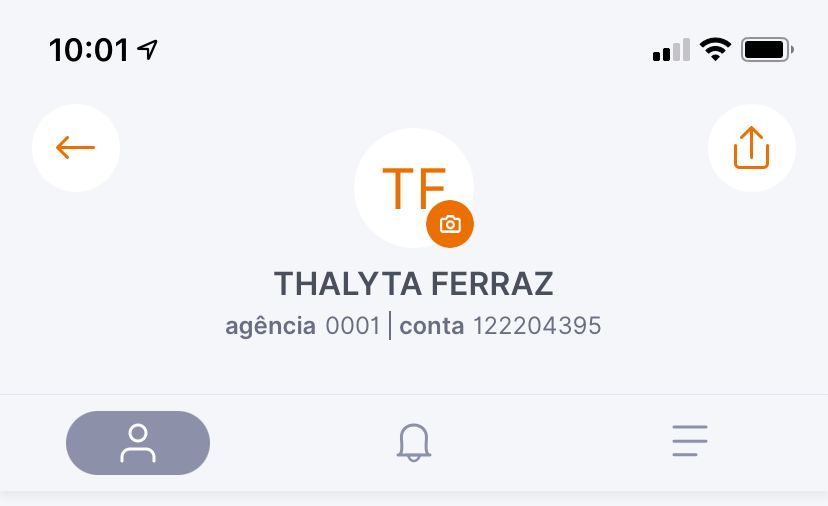Change profile photo via camera badge

coord(450,224)
